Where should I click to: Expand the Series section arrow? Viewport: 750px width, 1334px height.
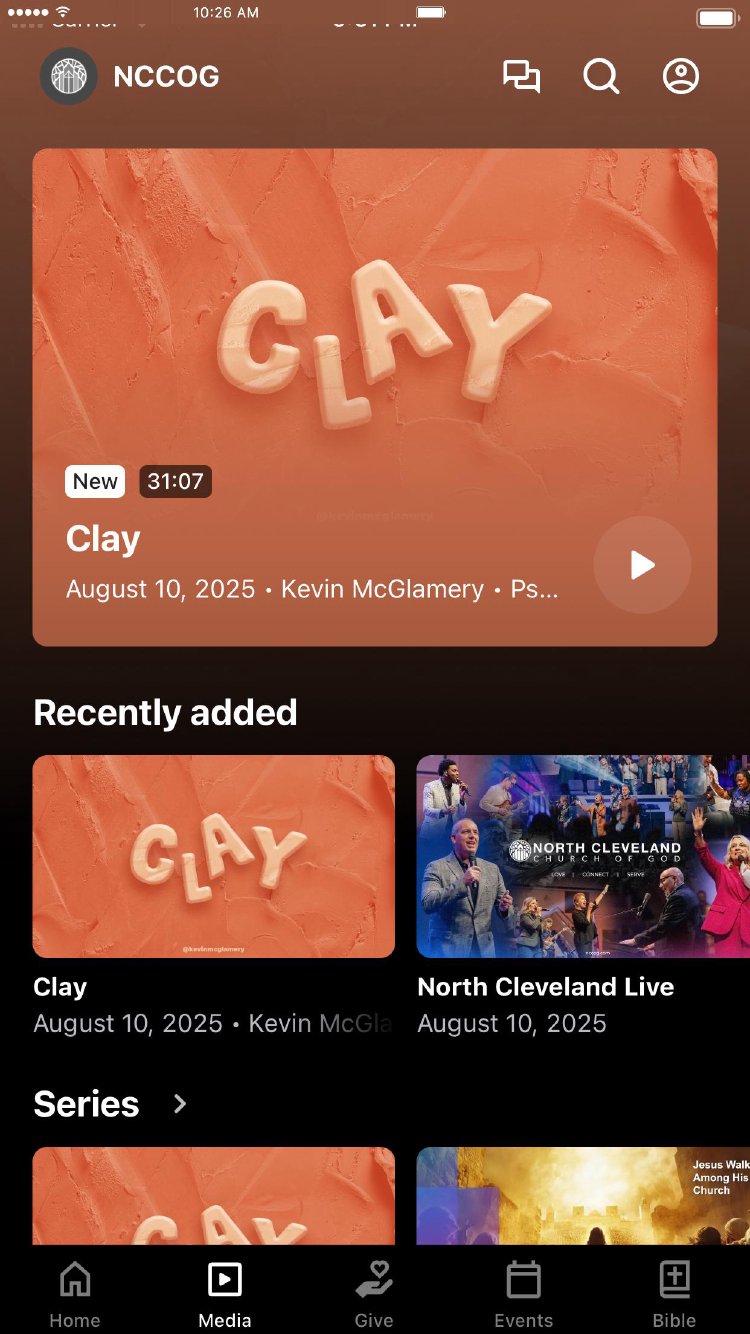pos(180,1104)
